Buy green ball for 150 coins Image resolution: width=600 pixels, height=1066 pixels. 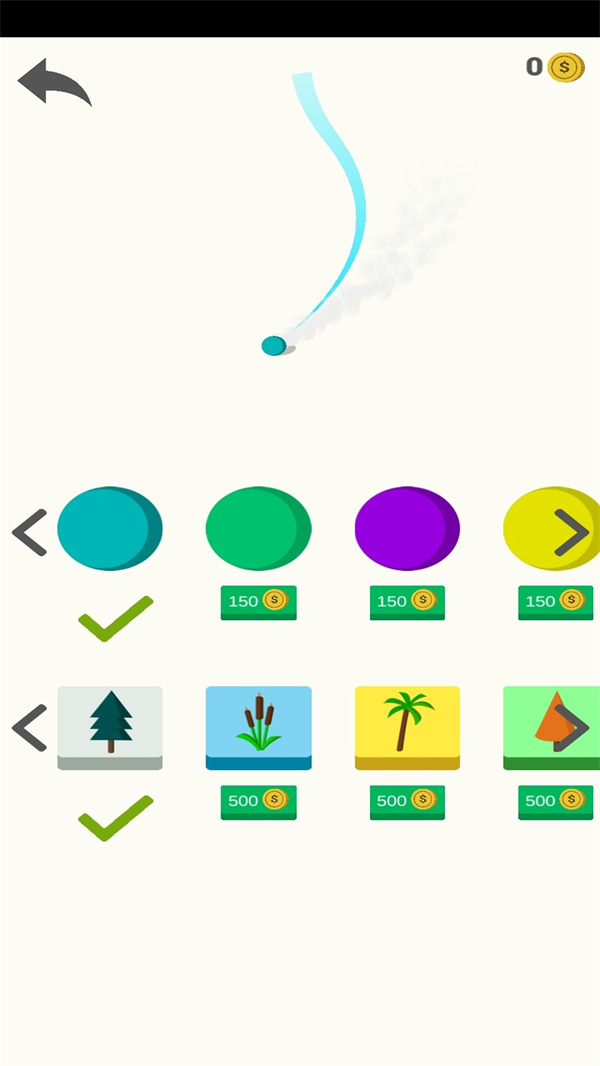tap(258, 602)
